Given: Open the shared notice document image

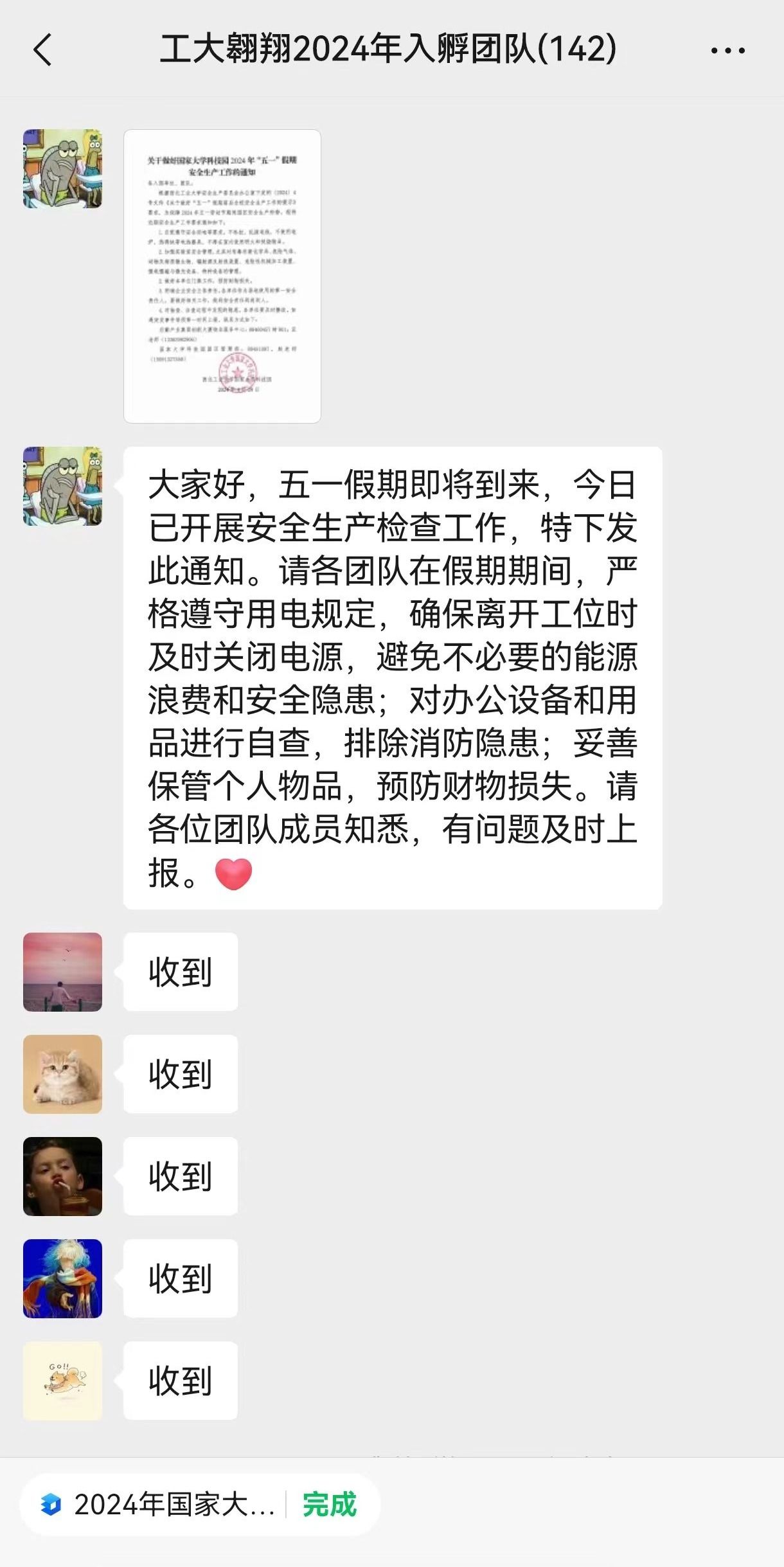Looking at the screenshot, I should (222, 276).
